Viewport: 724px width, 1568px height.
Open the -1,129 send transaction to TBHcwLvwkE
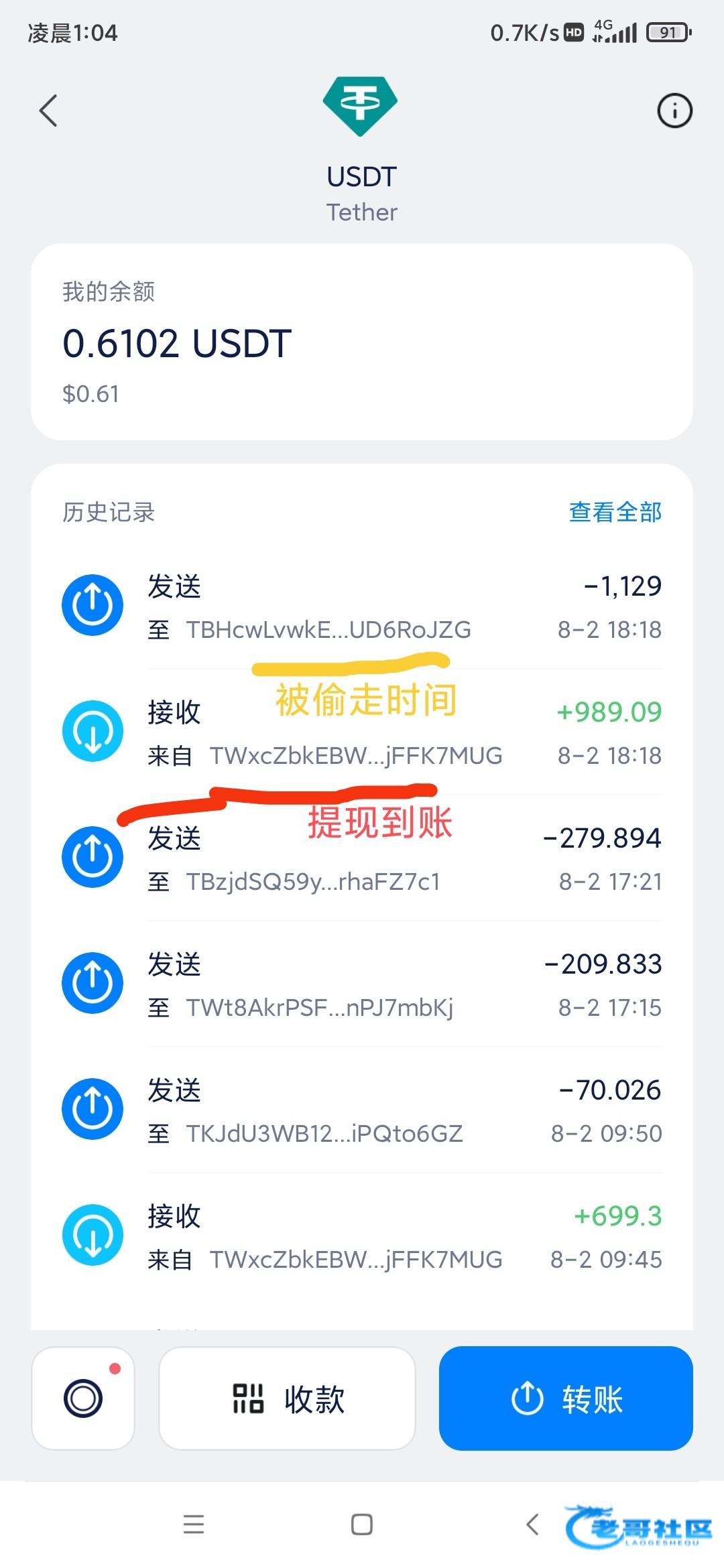pos(362,607)
